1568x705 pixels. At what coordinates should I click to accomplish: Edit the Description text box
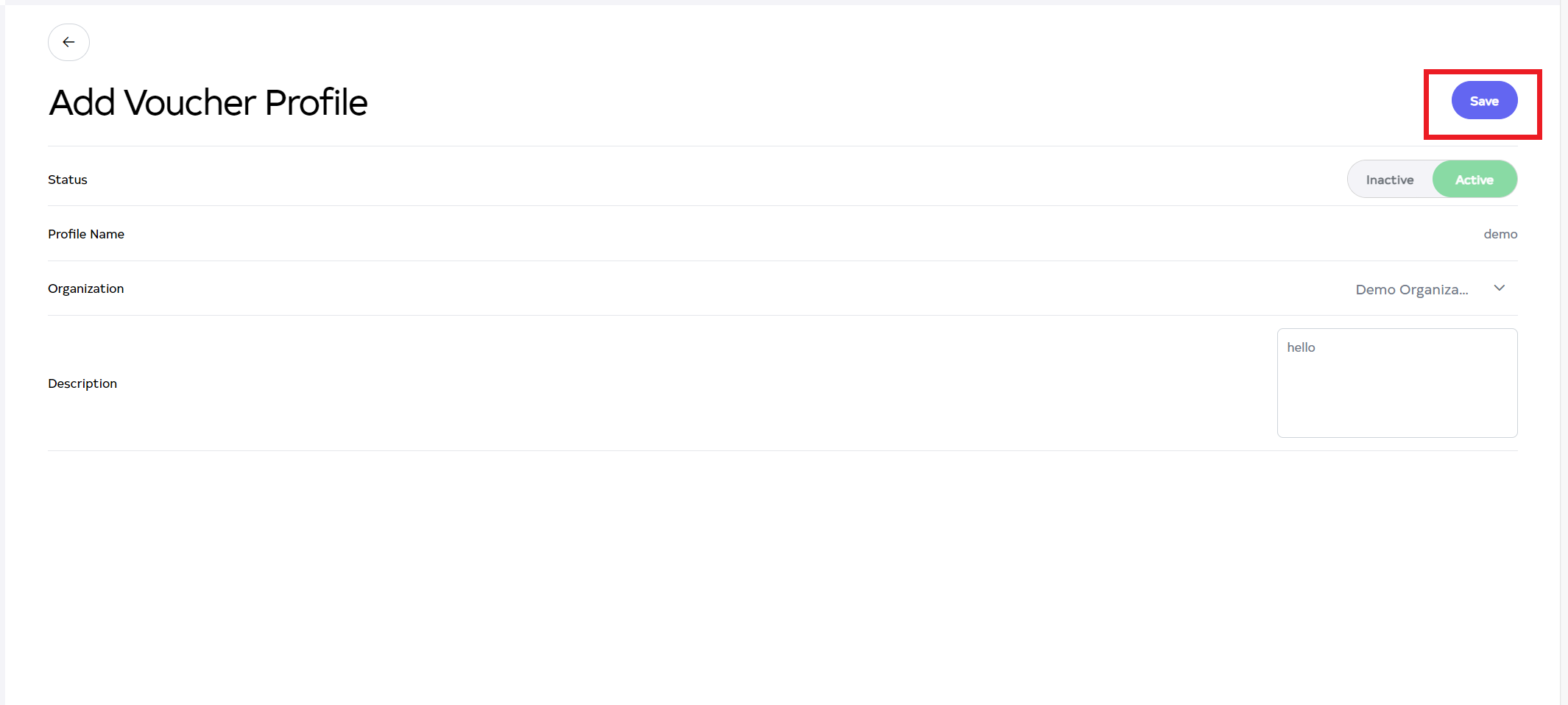pos(1396,383)
